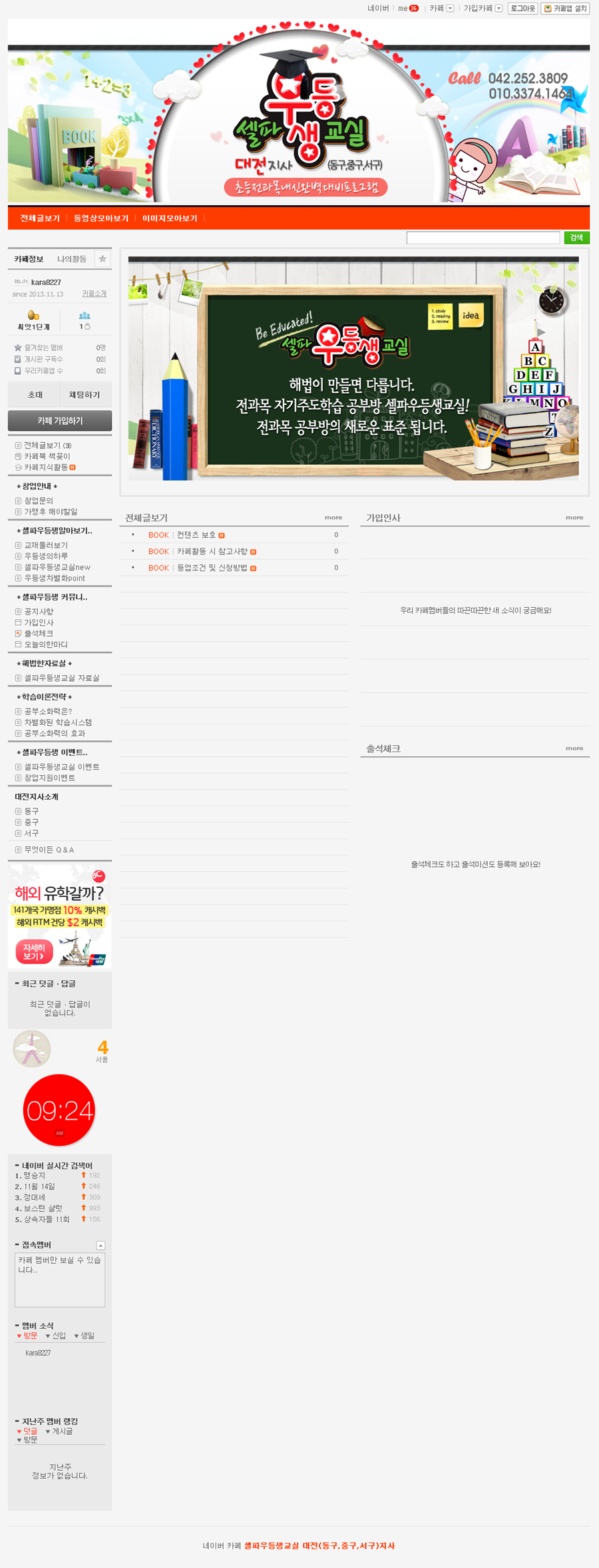Focus the cafe search input field
599x1568 pixels.
483,238
